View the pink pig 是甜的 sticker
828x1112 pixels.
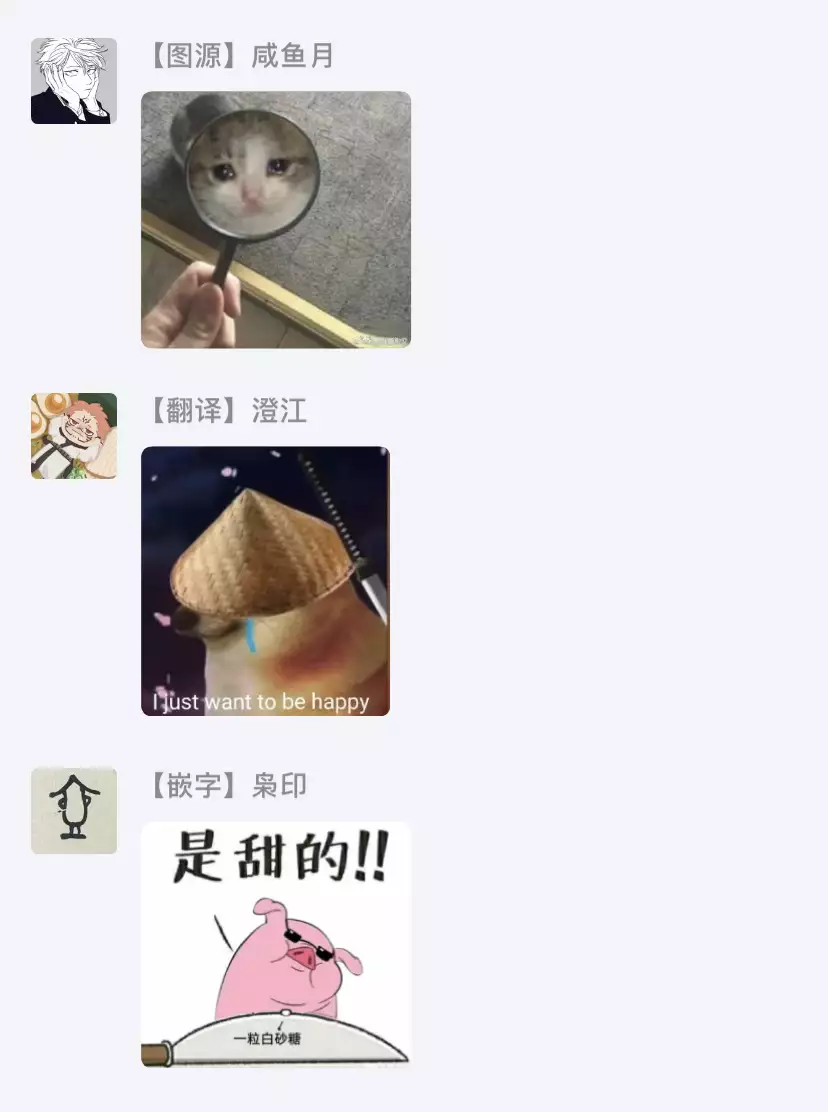tap(276, 944)
